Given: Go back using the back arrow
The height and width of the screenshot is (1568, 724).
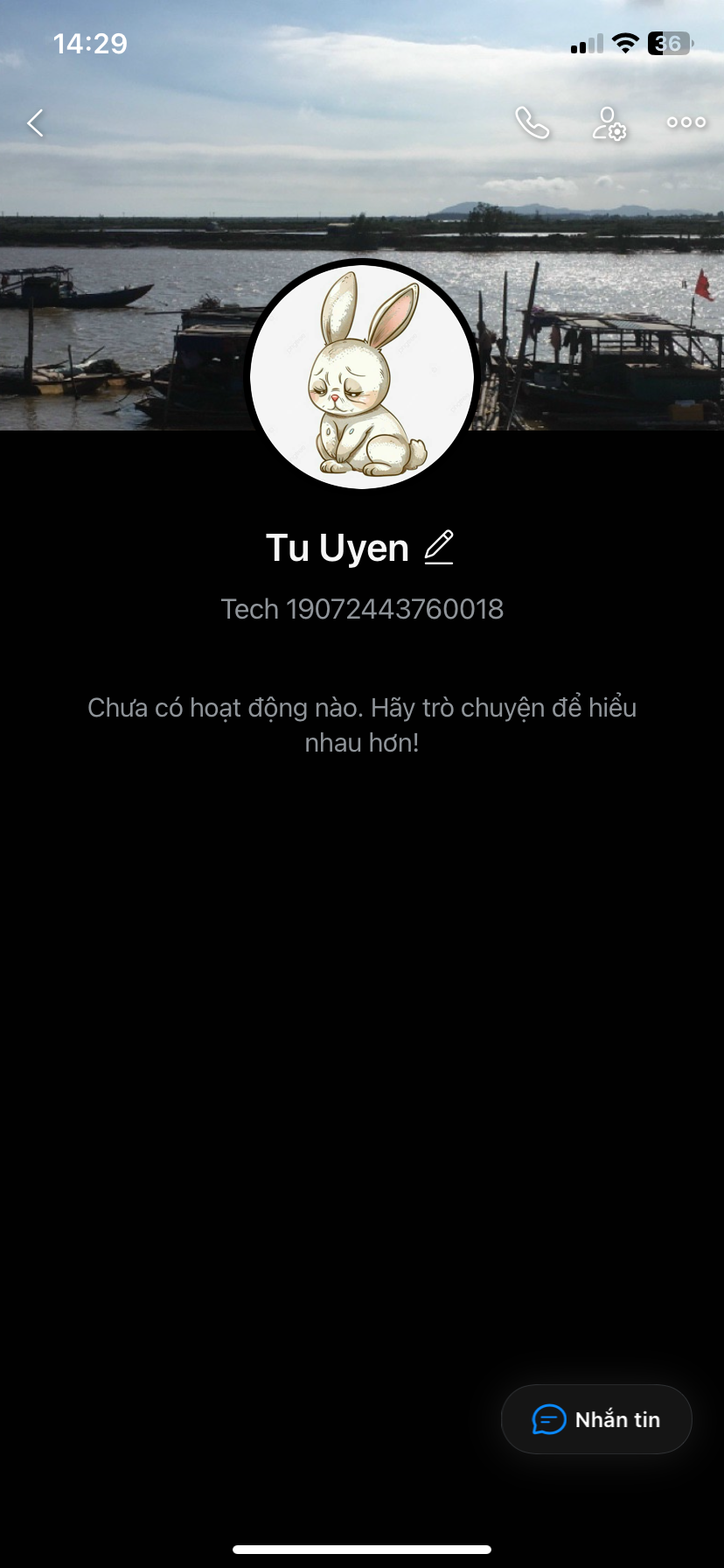Looking at the screenshot, I should (35, 123).
